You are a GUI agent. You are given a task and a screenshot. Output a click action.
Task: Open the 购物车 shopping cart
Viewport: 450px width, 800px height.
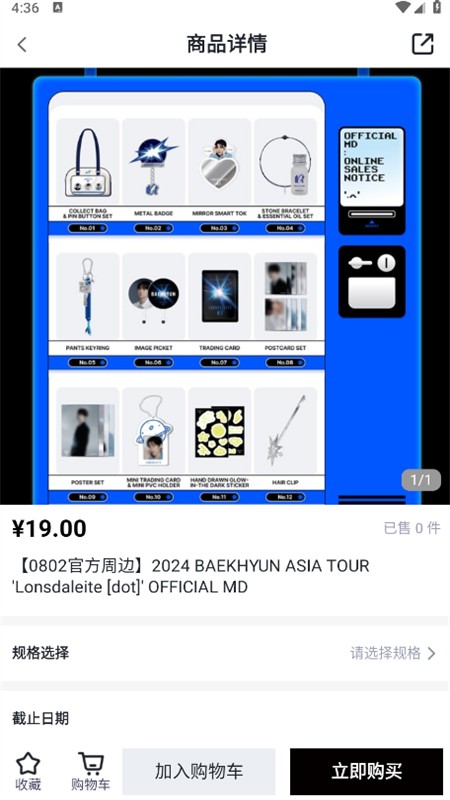click(90, 771)
